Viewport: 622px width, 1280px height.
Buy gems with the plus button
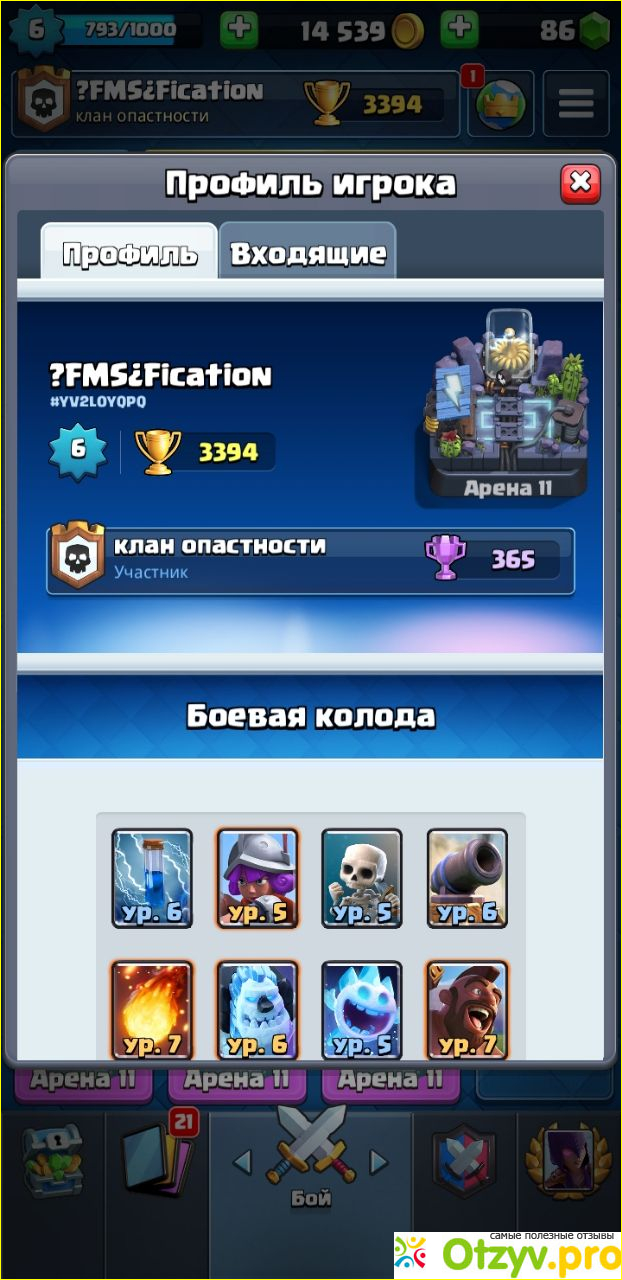[x=459, y=28]
